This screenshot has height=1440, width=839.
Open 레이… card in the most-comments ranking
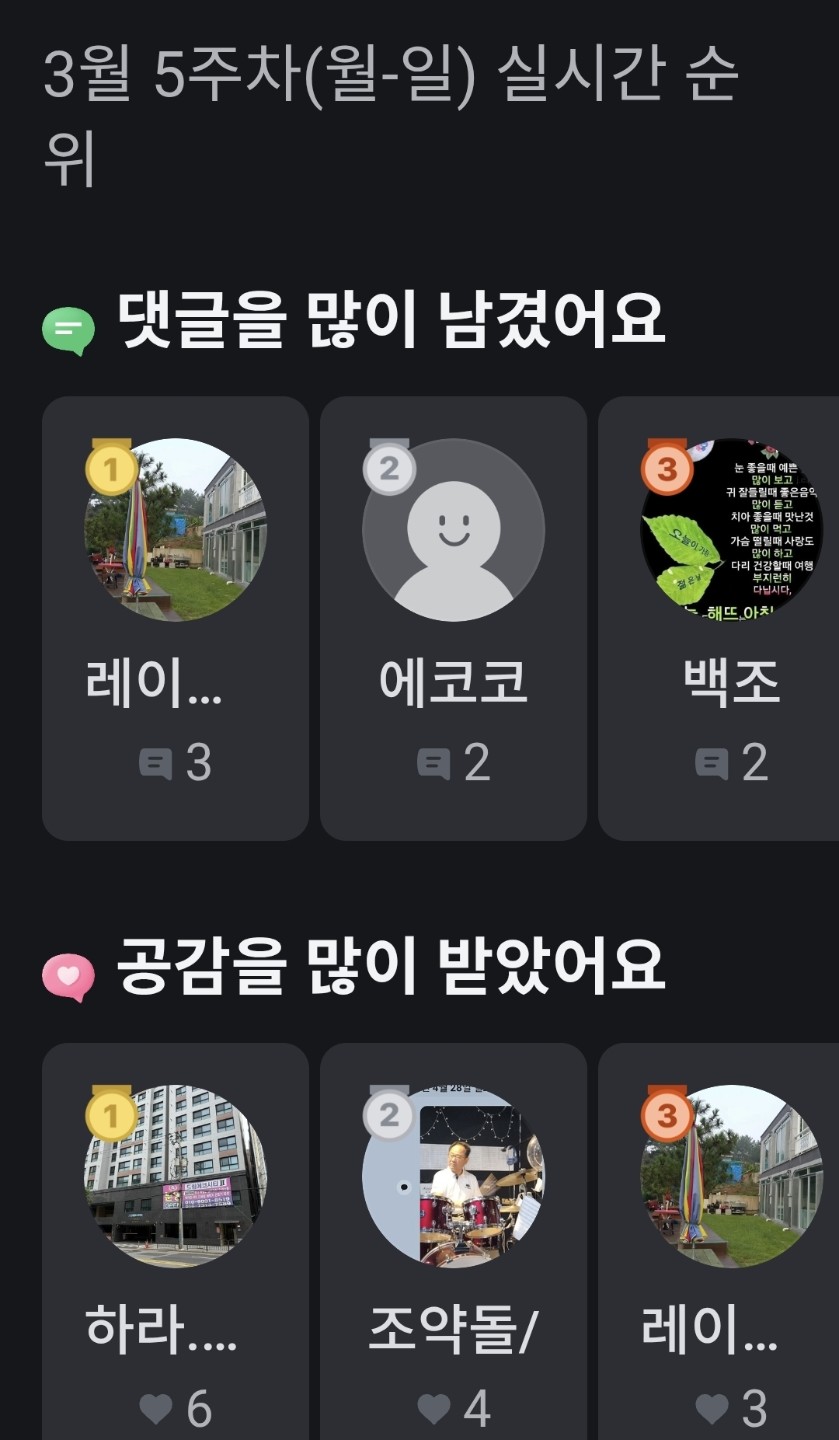point(175,618)
